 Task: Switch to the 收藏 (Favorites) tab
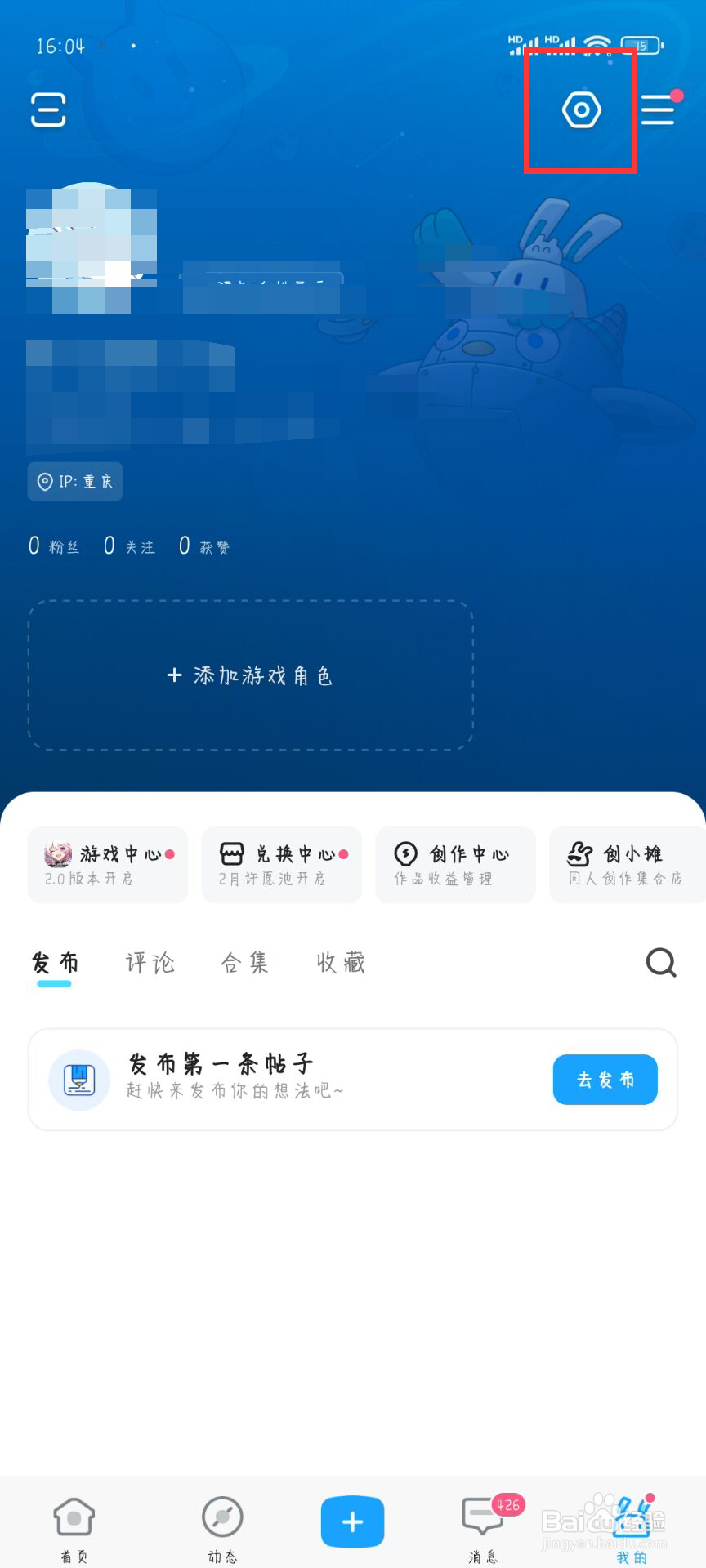[x=340, y=964]
